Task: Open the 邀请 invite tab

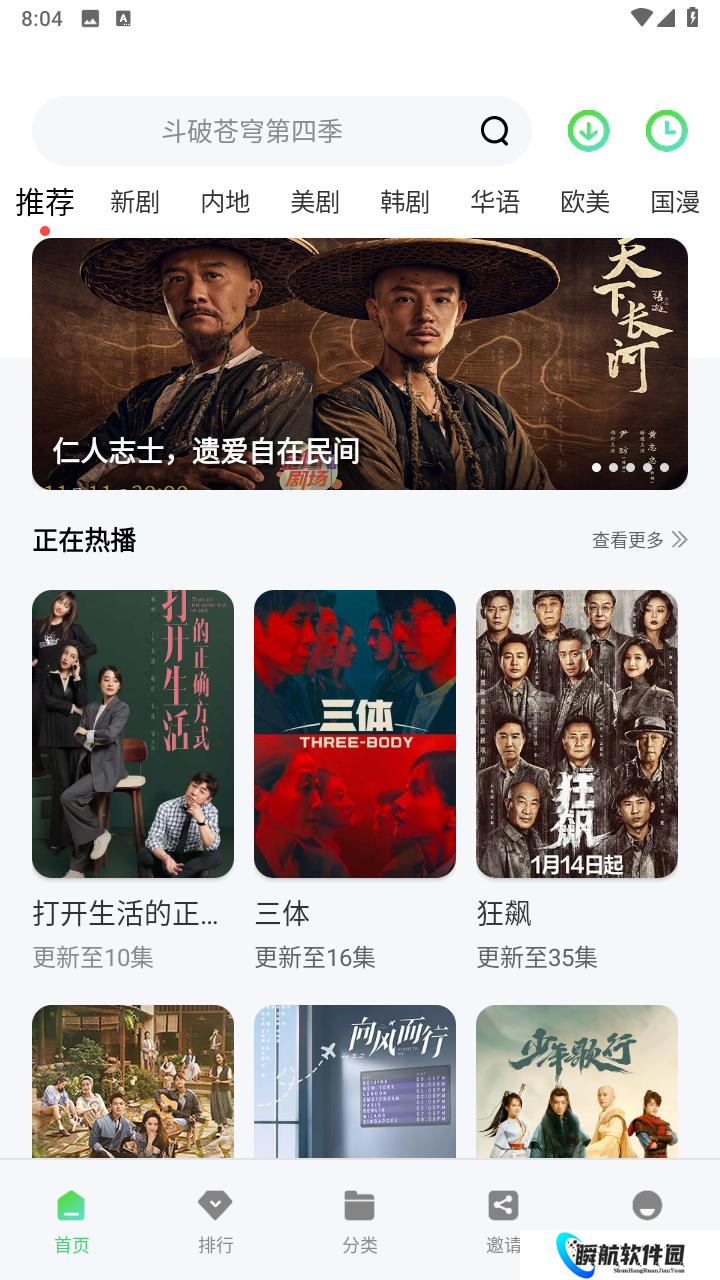Action: (503, 1220)
